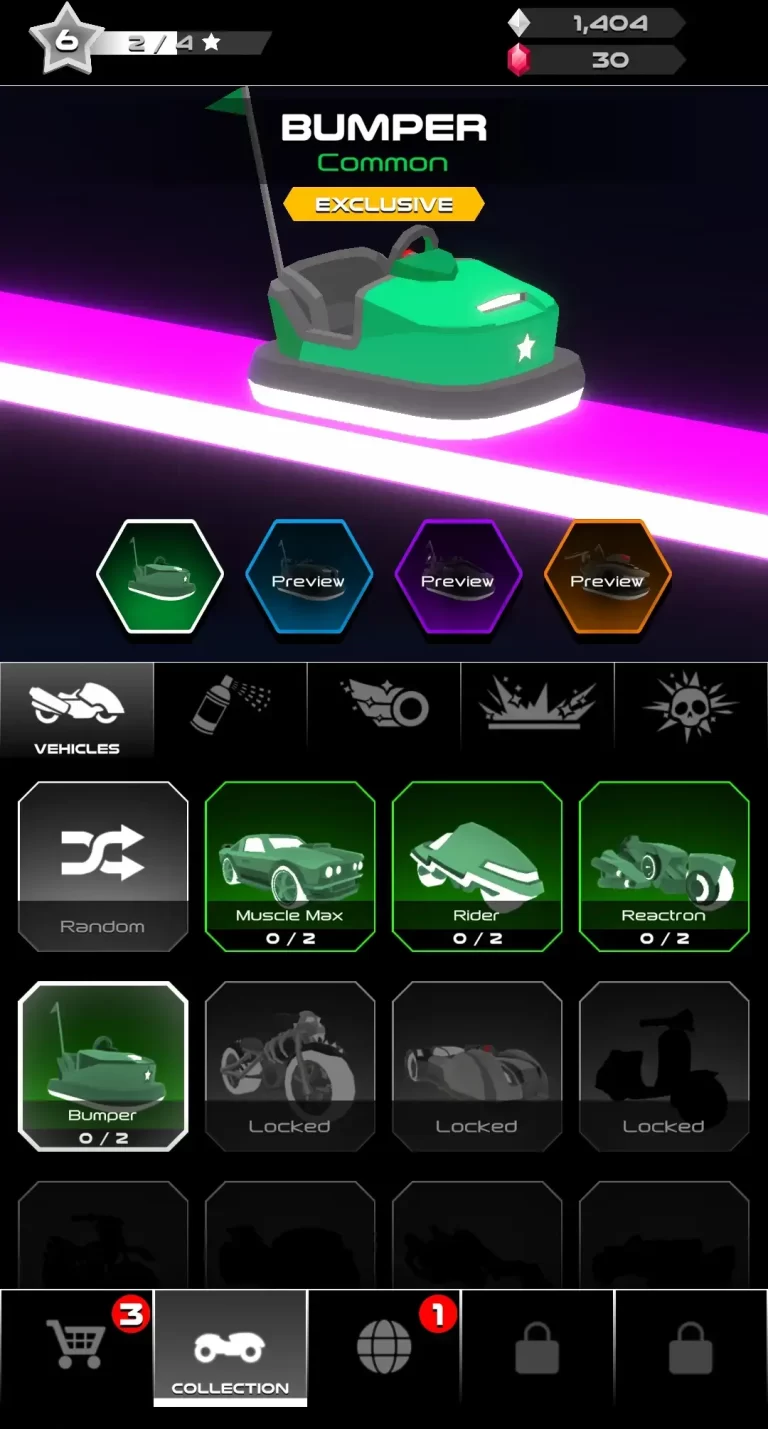
Task: Select the Muscle Max vehicle
Action: click(290, 866)
